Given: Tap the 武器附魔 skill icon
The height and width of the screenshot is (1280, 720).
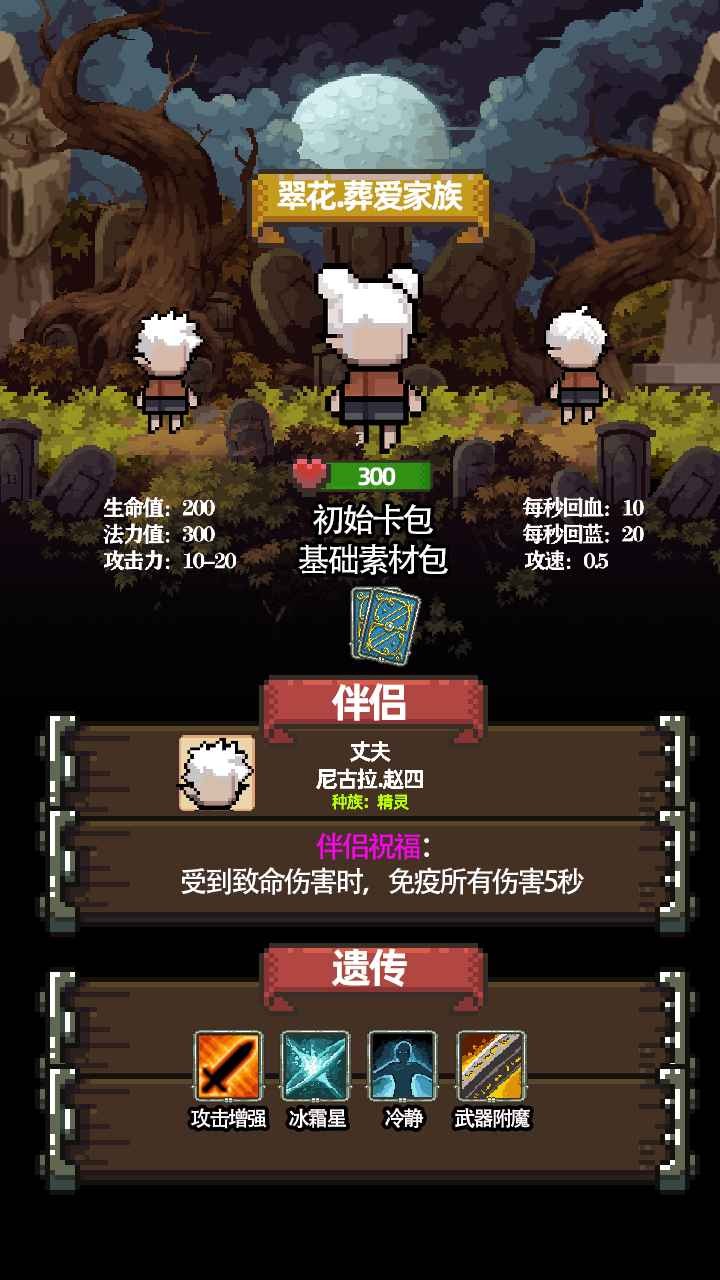Looking at the screenshot, I should click(x=491, y=1066).
